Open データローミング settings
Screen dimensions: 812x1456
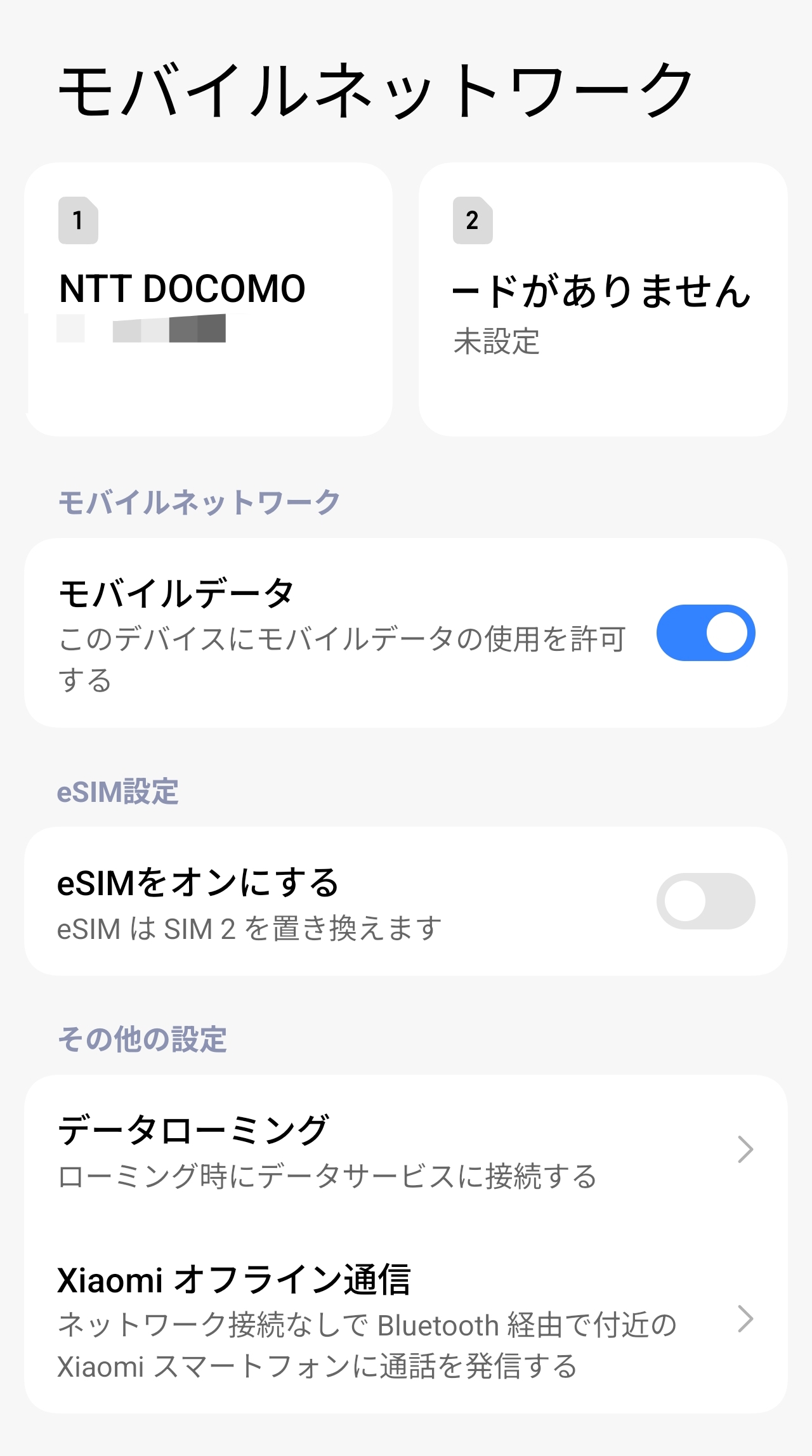[406, 1150]
